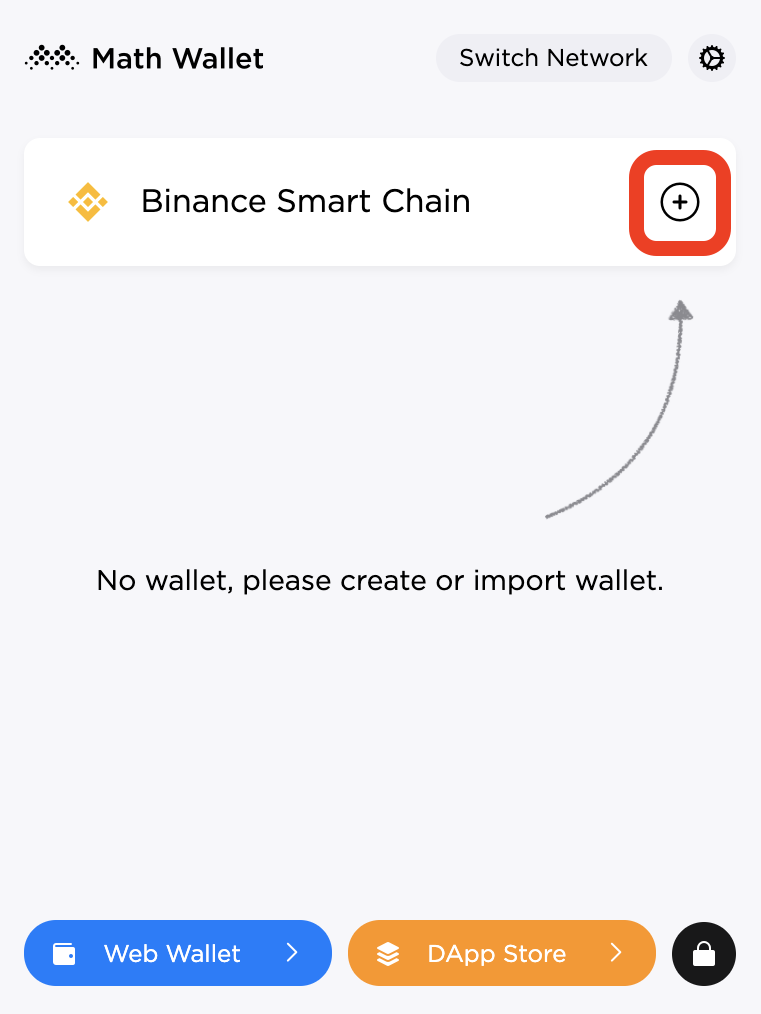Open the settings gear icon

coord(712,58)
